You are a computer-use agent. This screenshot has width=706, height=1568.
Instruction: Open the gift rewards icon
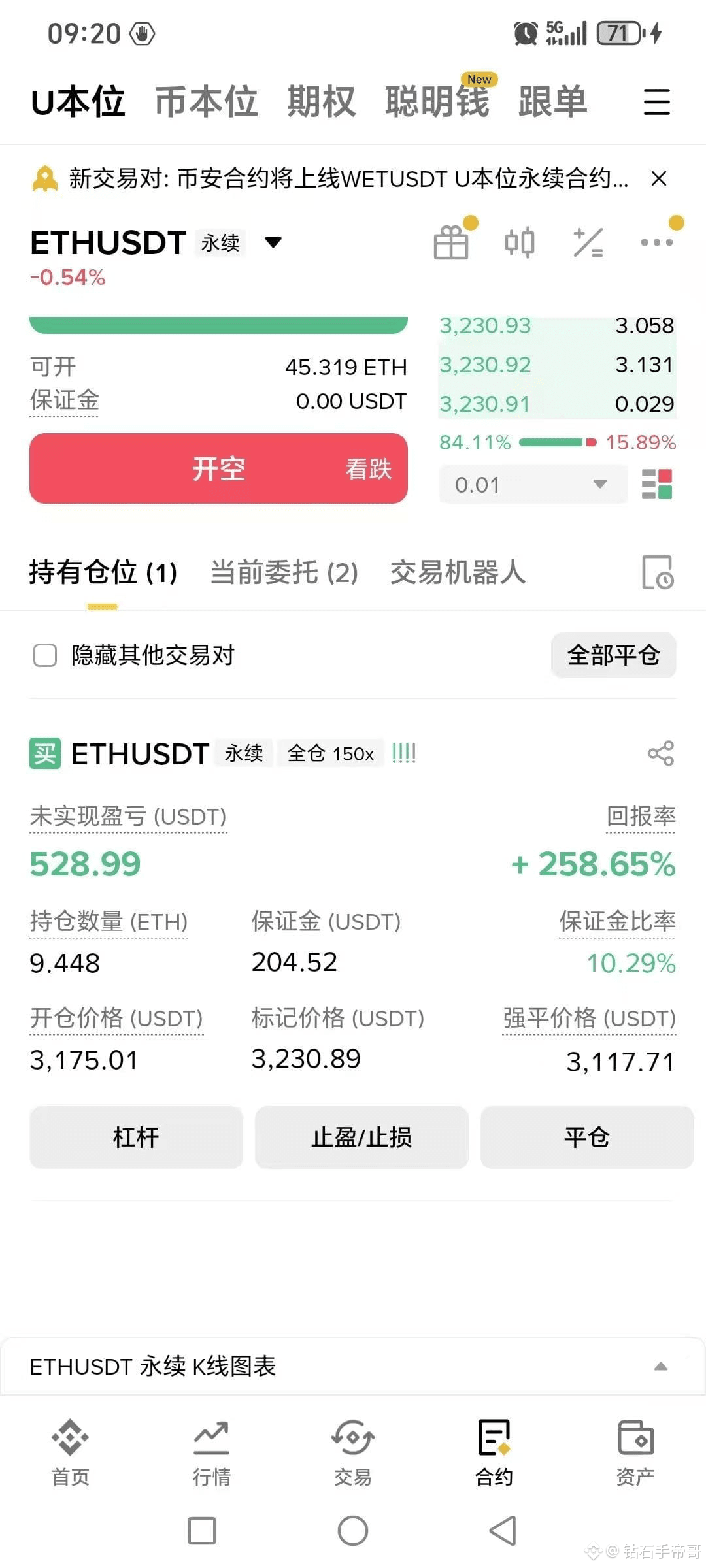451,242
